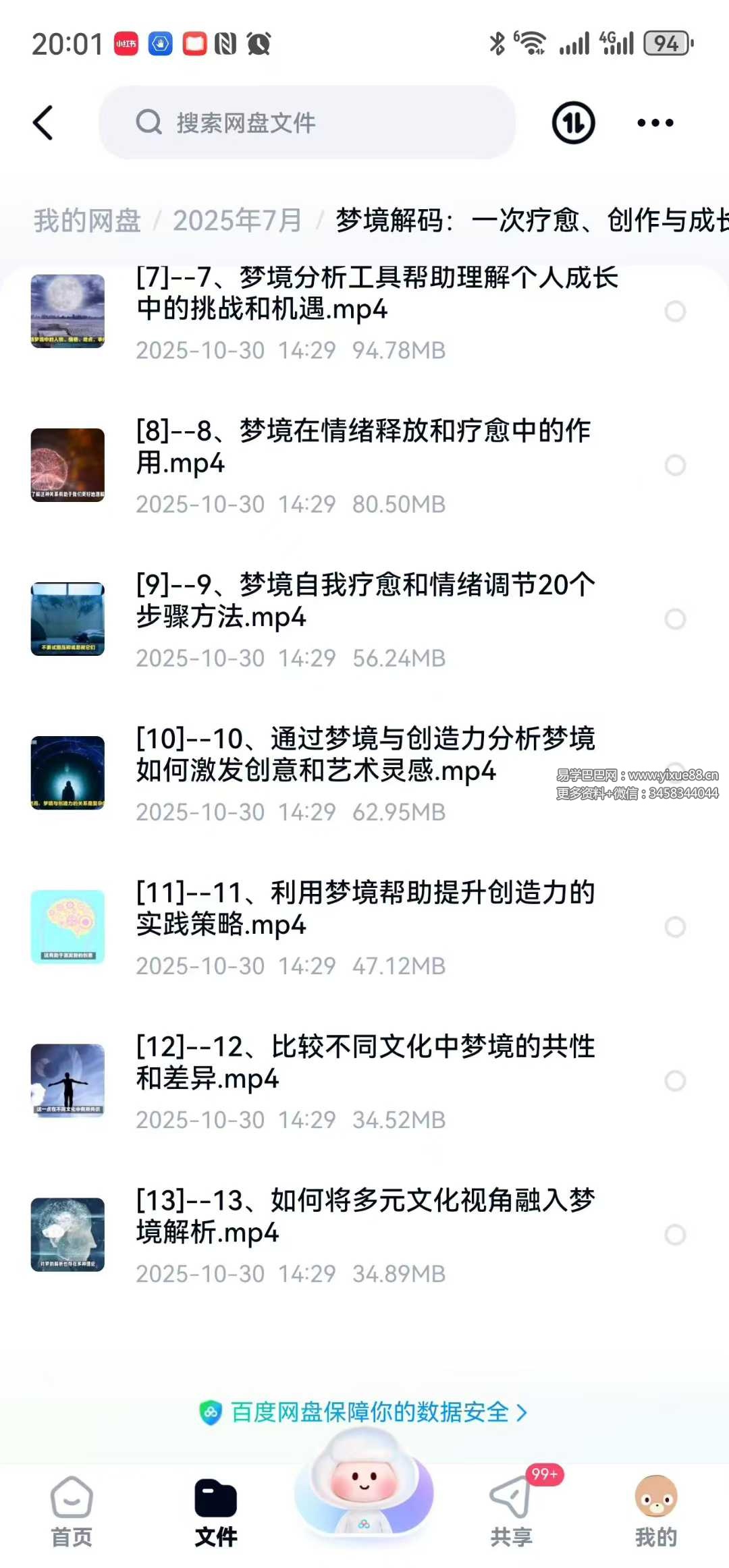Select the checkbox for file [13]

pos(675,1235)
